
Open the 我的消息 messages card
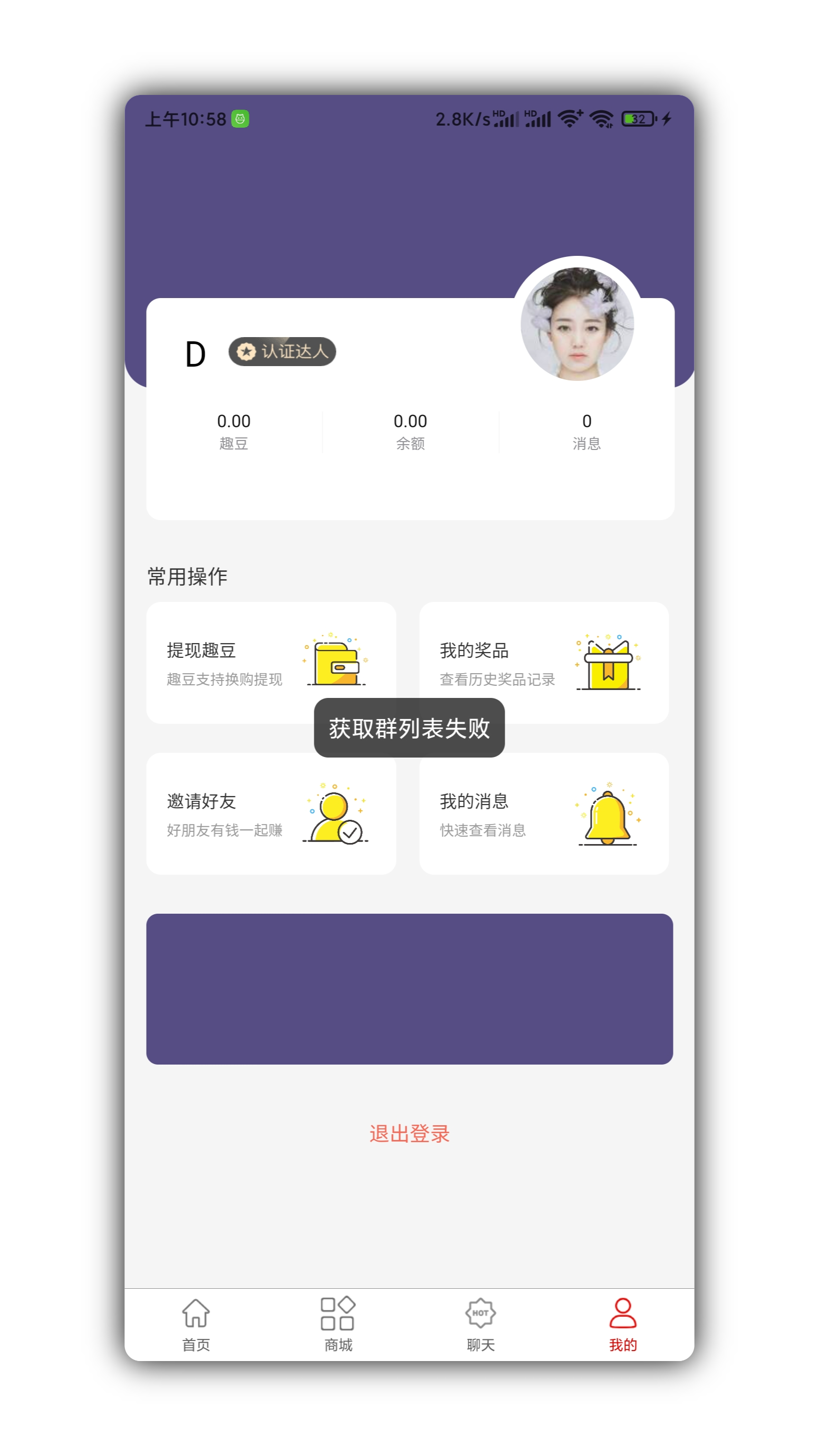(544, 814)
